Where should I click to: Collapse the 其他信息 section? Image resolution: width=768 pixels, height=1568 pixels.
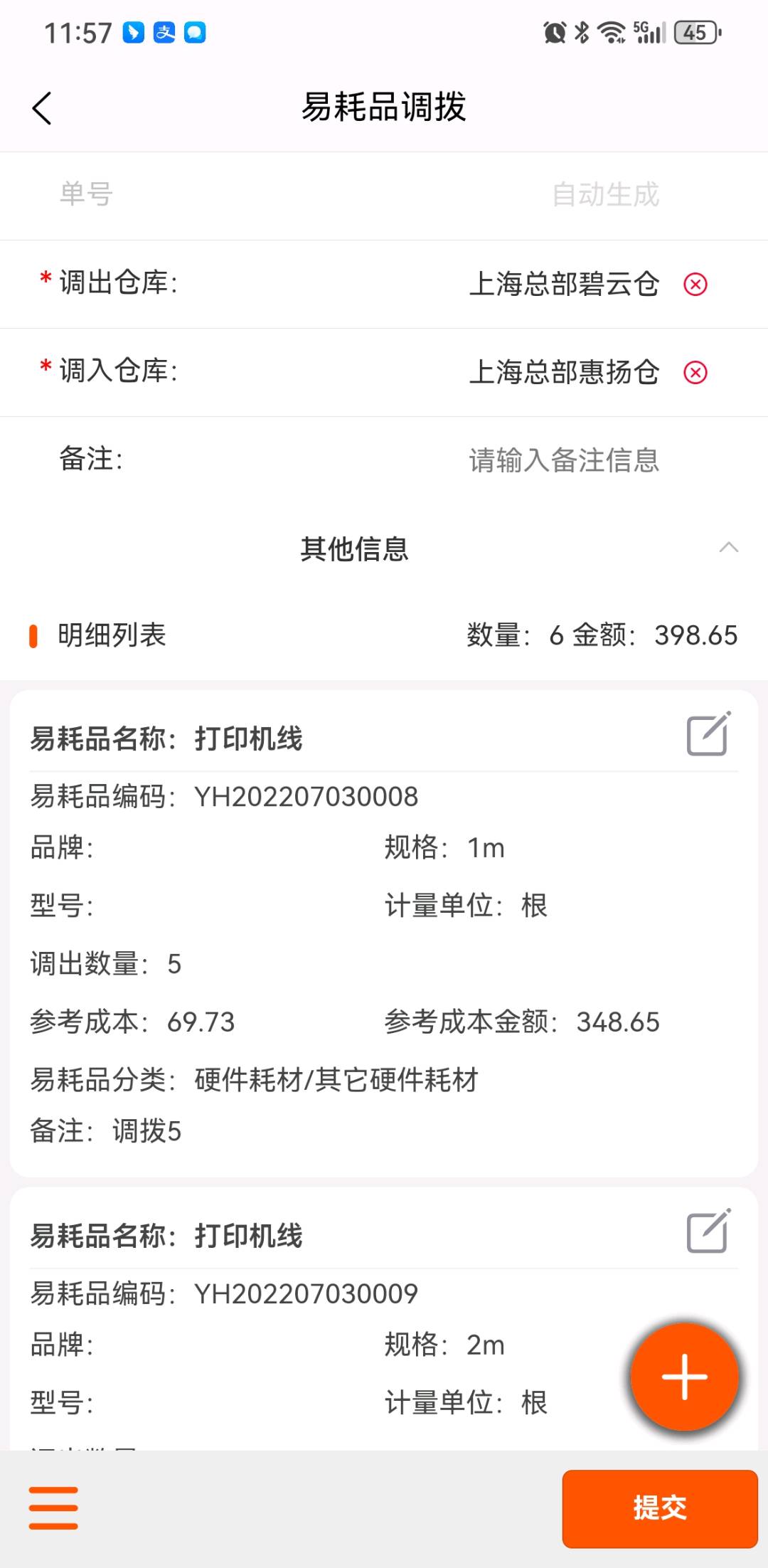pyautogui.click(x=728, y=548)
